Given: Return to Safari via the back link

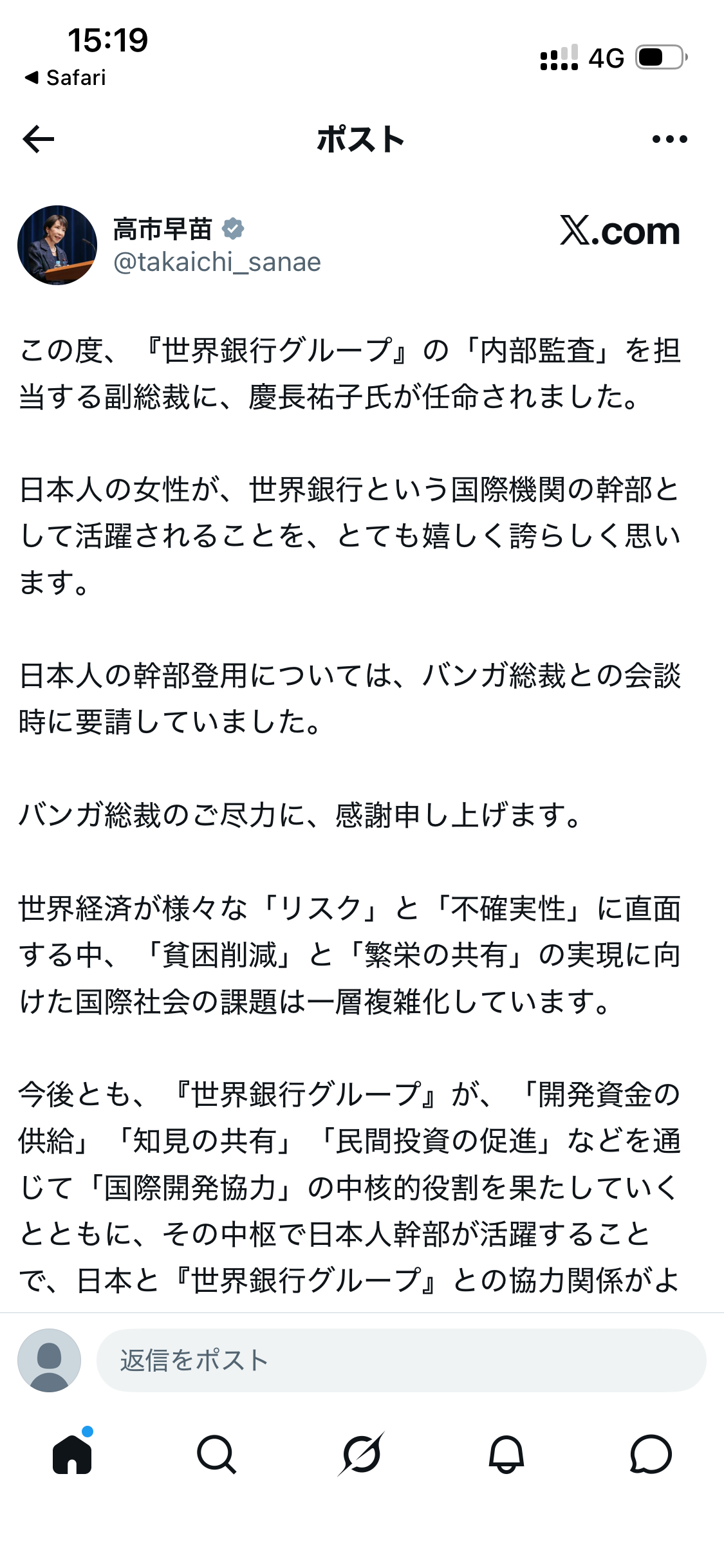Looking at the screenshot, I should (65, 78).
